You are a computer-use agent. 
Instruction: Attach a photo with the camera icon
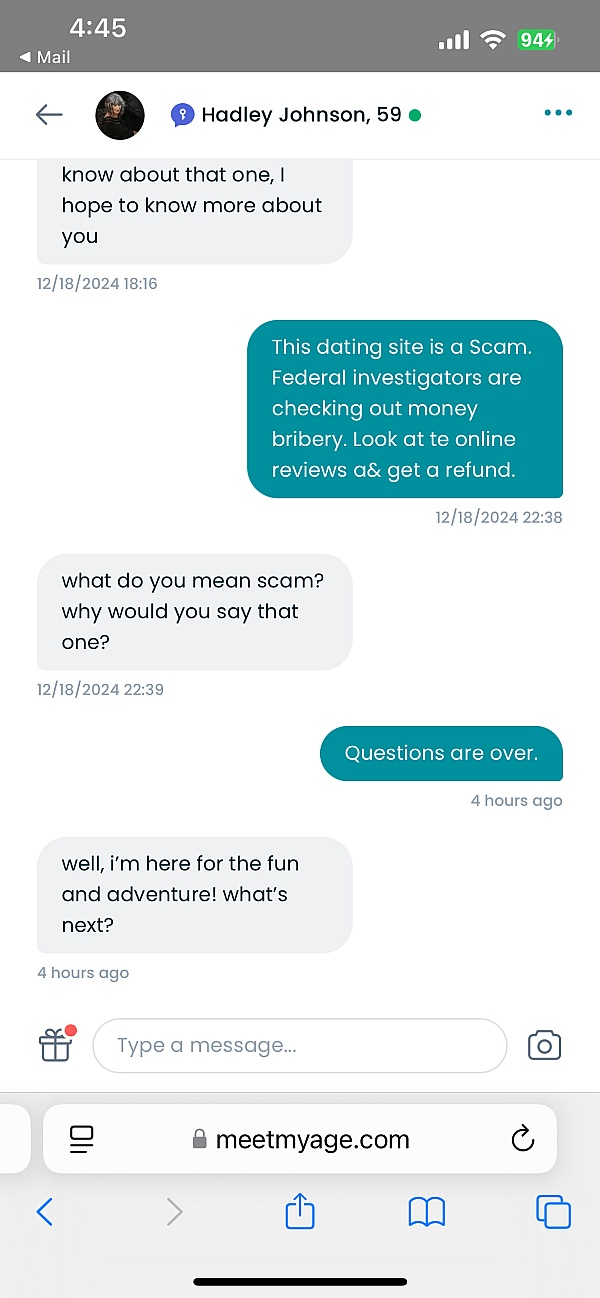[544, 1046]
